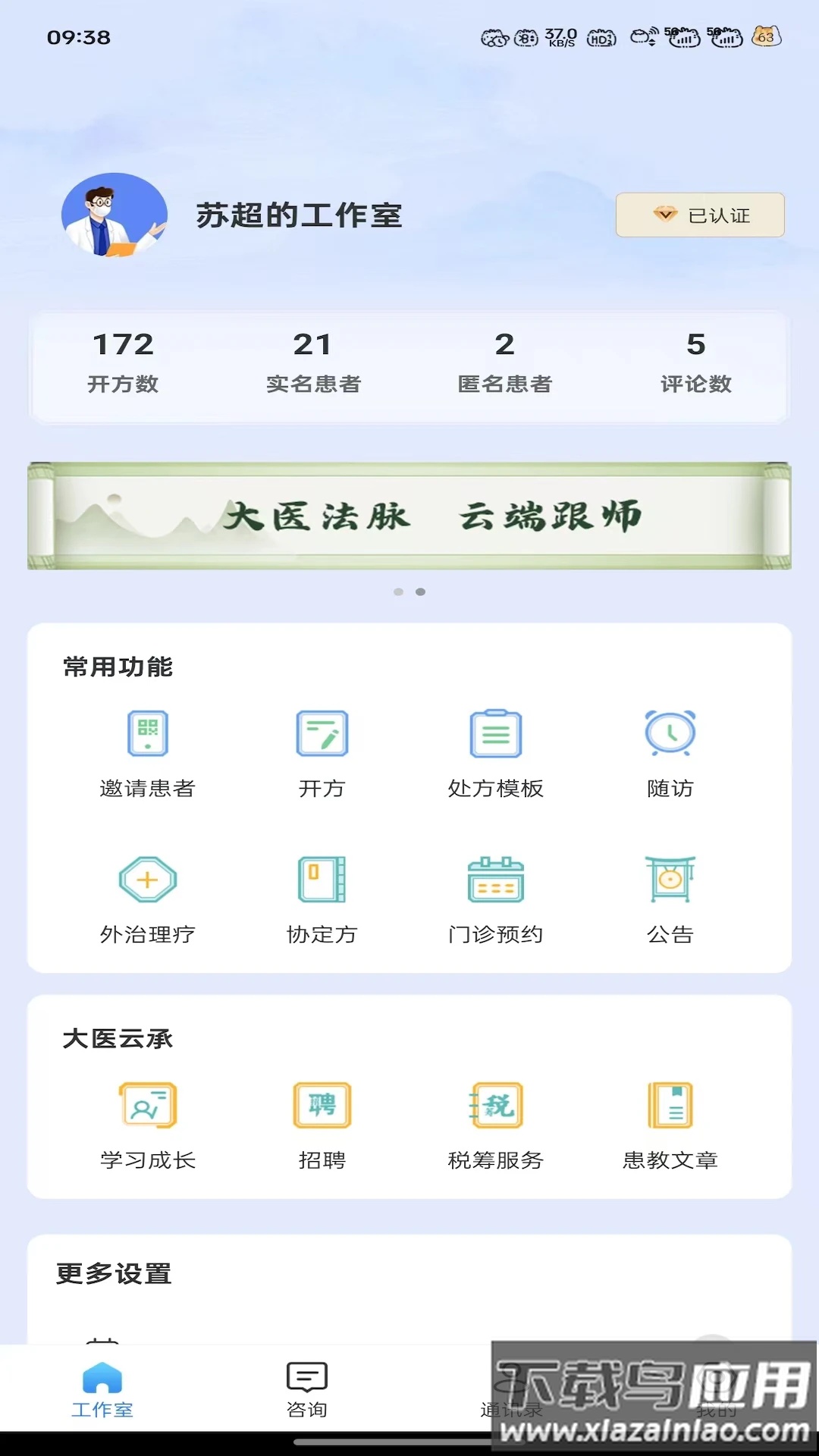Open 门诊预约 clinic appointment calendar icon

tap(496, 880)
